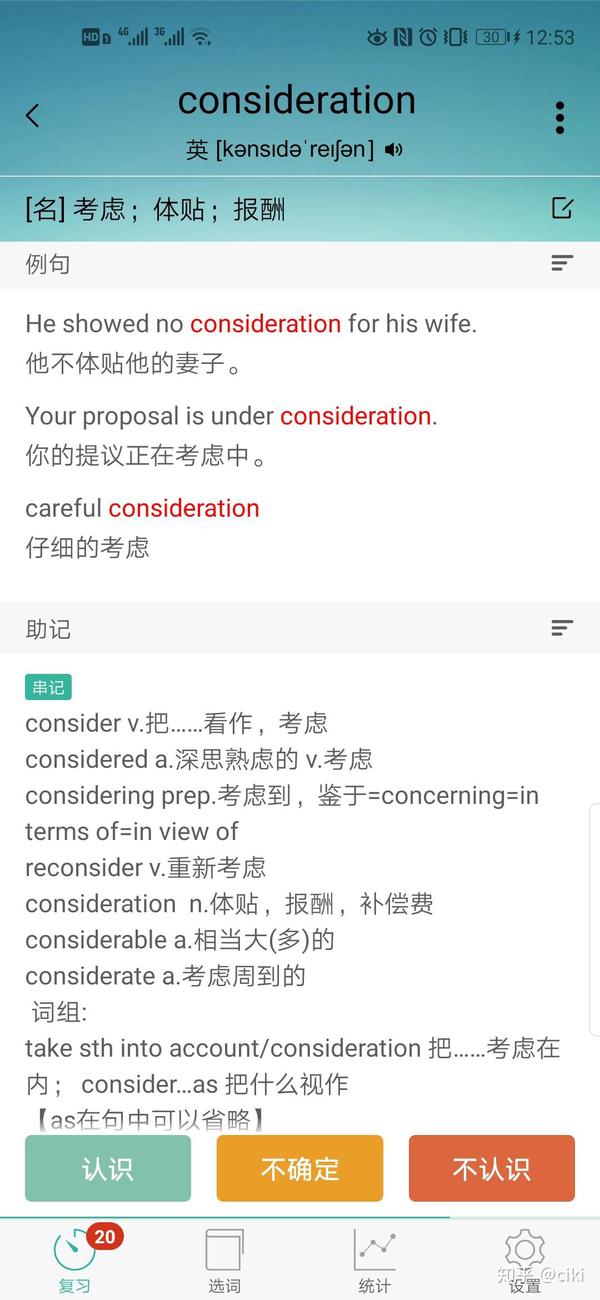Switch to the 选词 tab
This screenshot has width=600, height=1300.
(224, 1259)
